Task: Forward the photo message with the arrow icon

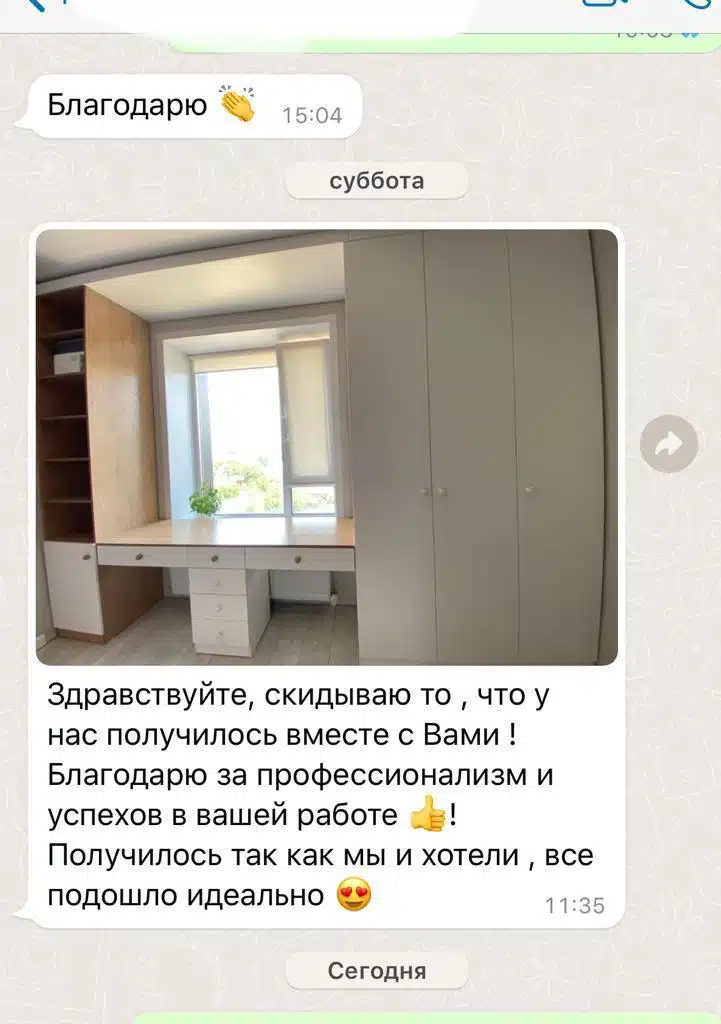Action: click(x=668, y=444)
